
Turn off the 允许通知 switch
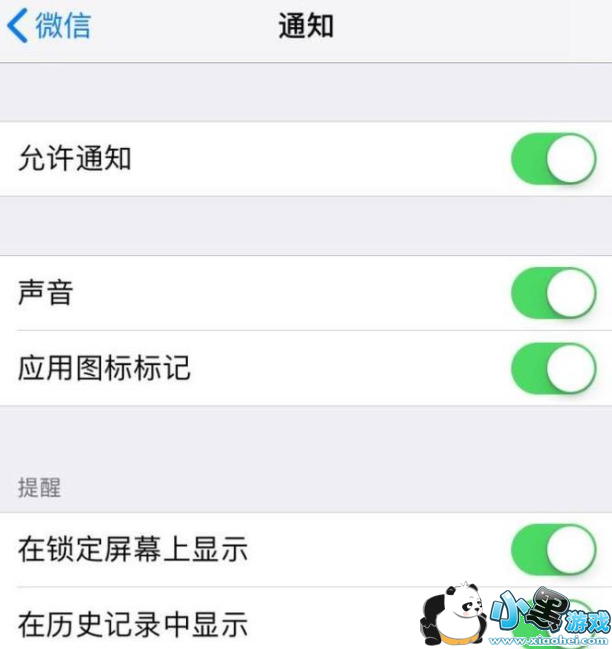(x=553, y=159)
